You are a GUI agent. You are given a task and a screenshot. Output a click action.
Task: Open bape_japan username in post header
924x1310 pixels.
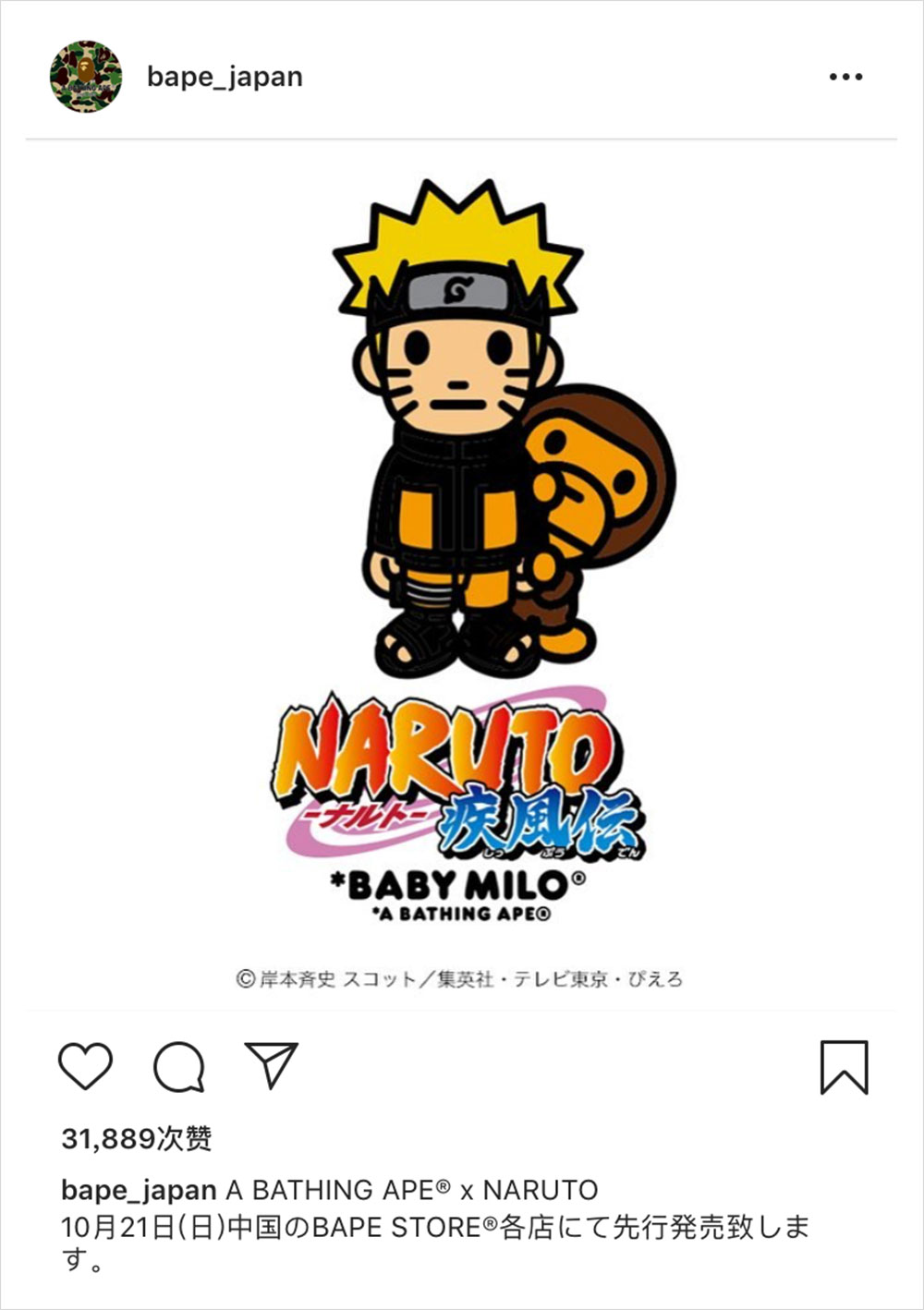(x=225, y=77)
